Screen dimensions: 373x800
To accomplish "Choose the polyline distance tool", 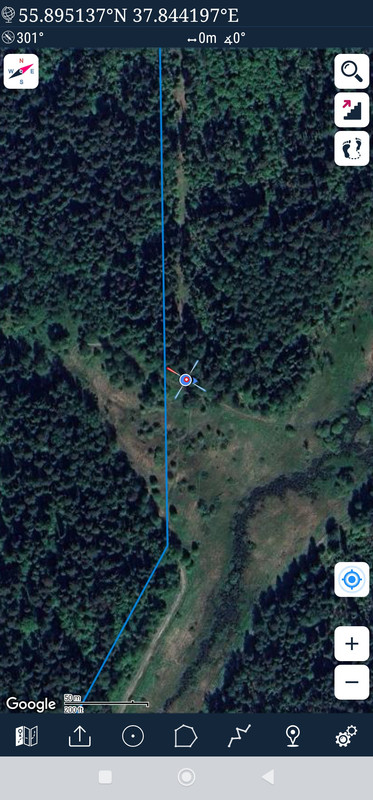I will click(239, 736).
